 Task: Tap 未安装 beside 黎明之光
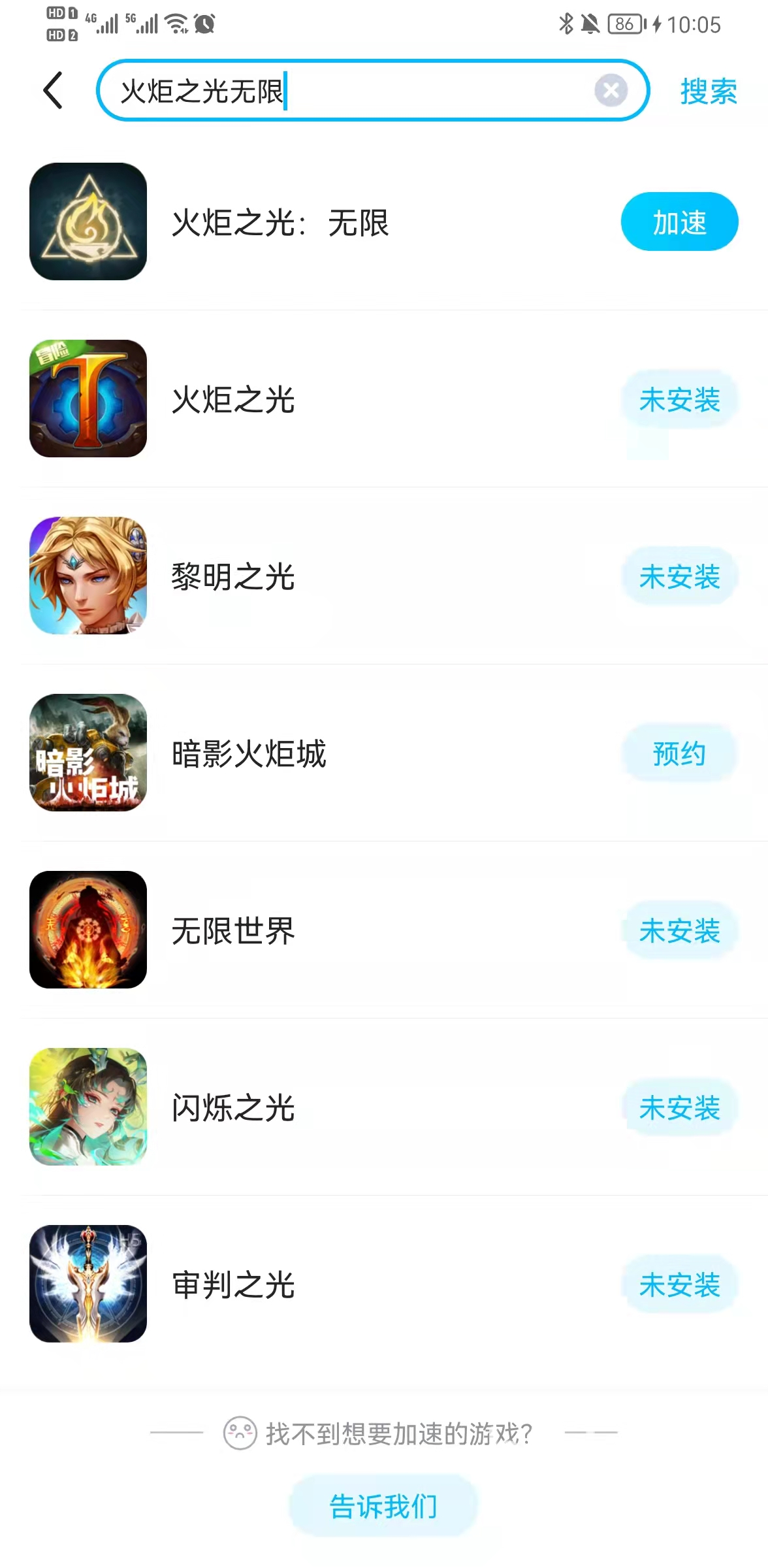[679, 577]
